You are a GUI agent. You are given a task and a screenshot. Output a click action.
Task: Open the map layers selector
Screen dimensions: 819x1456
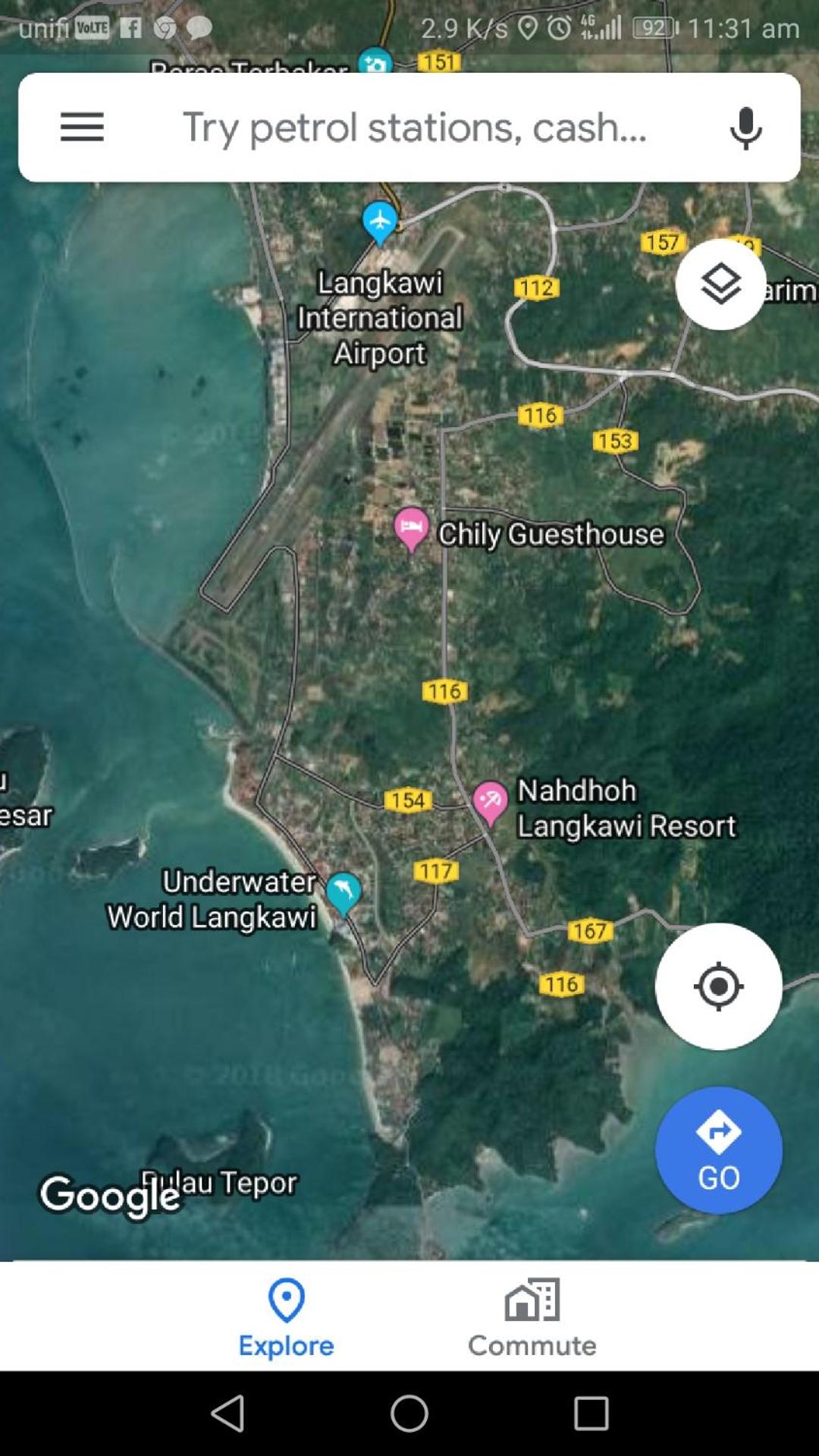(x=720, y=285)
